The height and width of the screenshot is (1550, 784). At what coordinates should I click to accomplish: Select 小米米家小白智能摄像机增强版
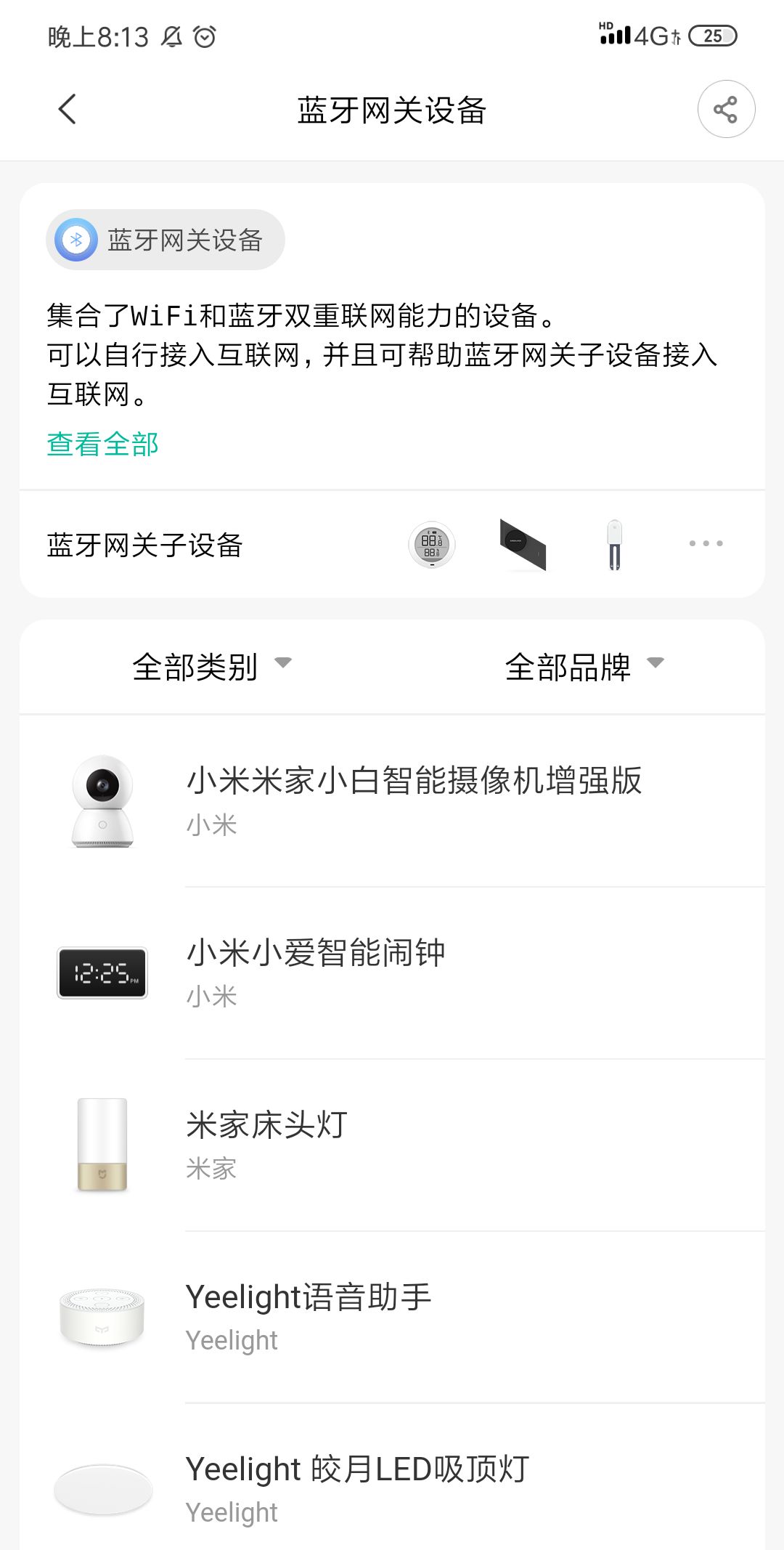(x=414, y=799)
